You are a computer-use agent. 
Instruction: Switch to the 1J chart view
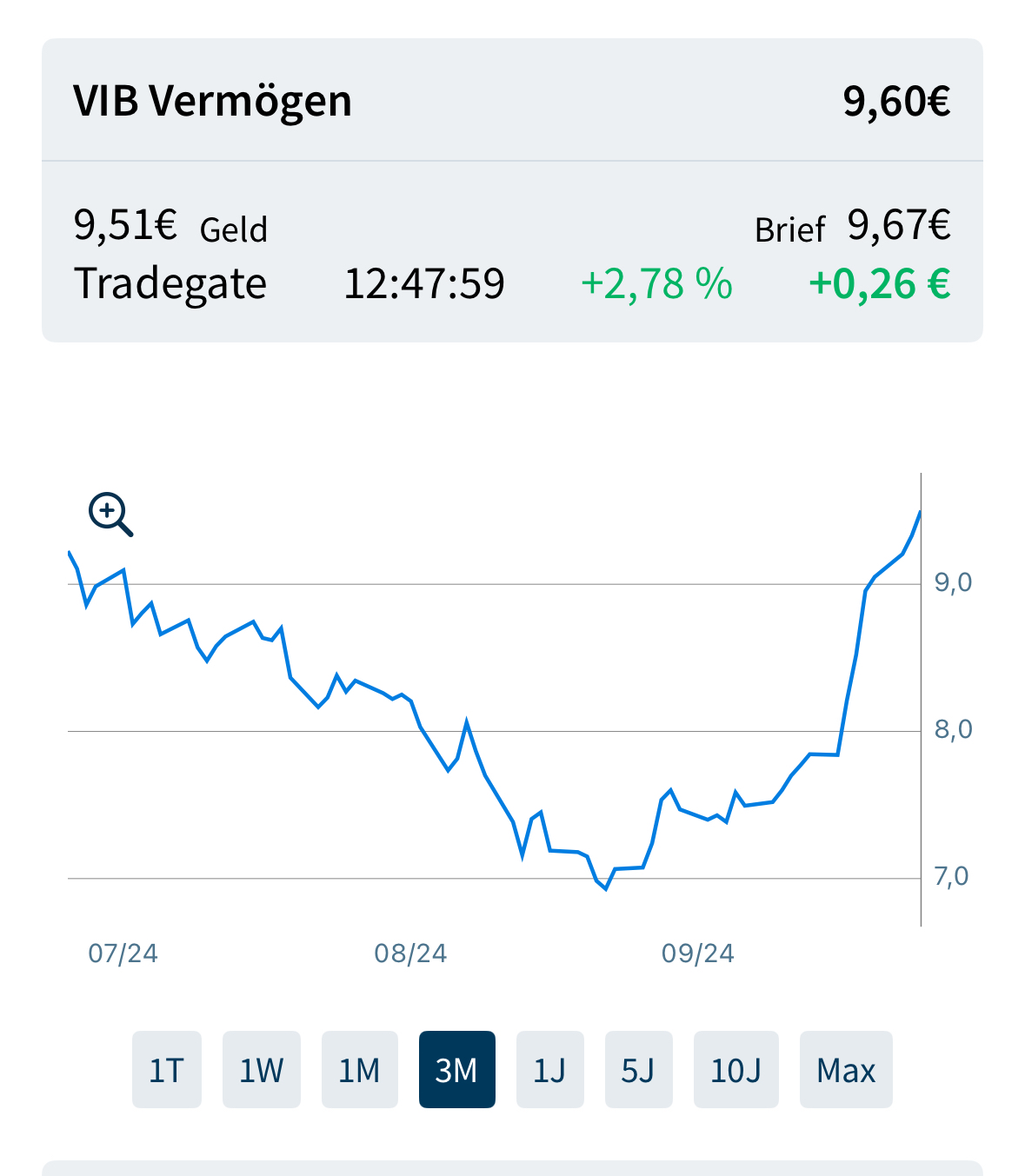pos(549,1070)
